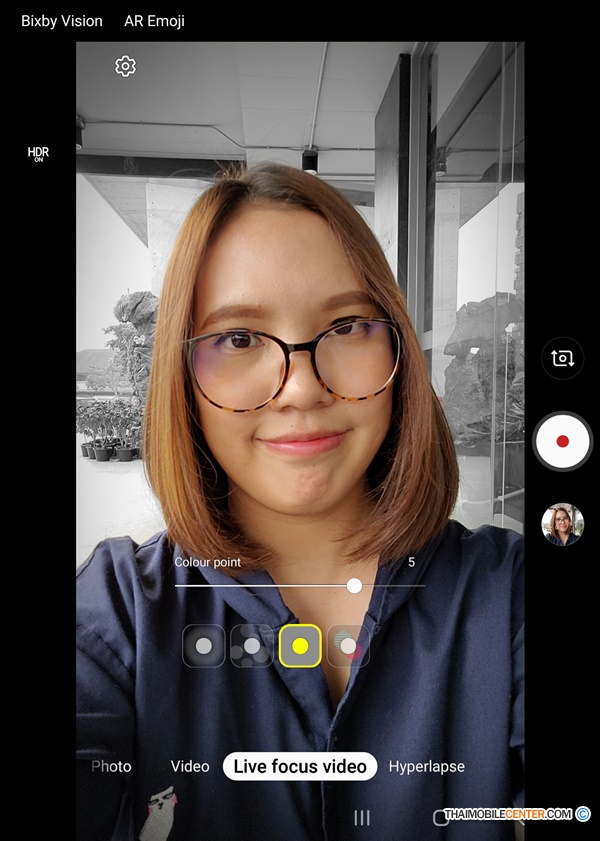600x841 pixels.
Task: Switch to Photo mode
Action: tap(111, 767)
